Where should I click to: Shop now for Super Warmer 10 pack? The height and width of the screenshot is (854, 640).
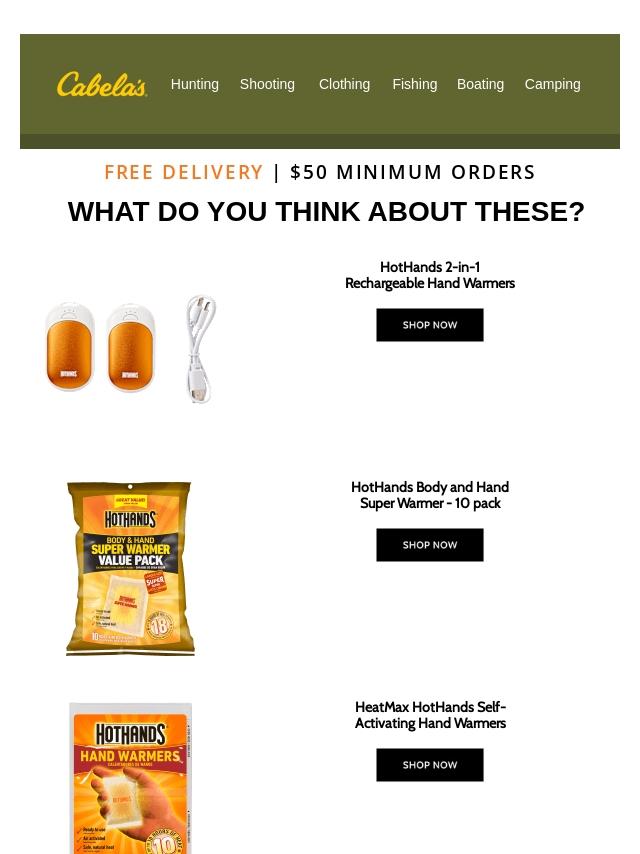(429, 545)
